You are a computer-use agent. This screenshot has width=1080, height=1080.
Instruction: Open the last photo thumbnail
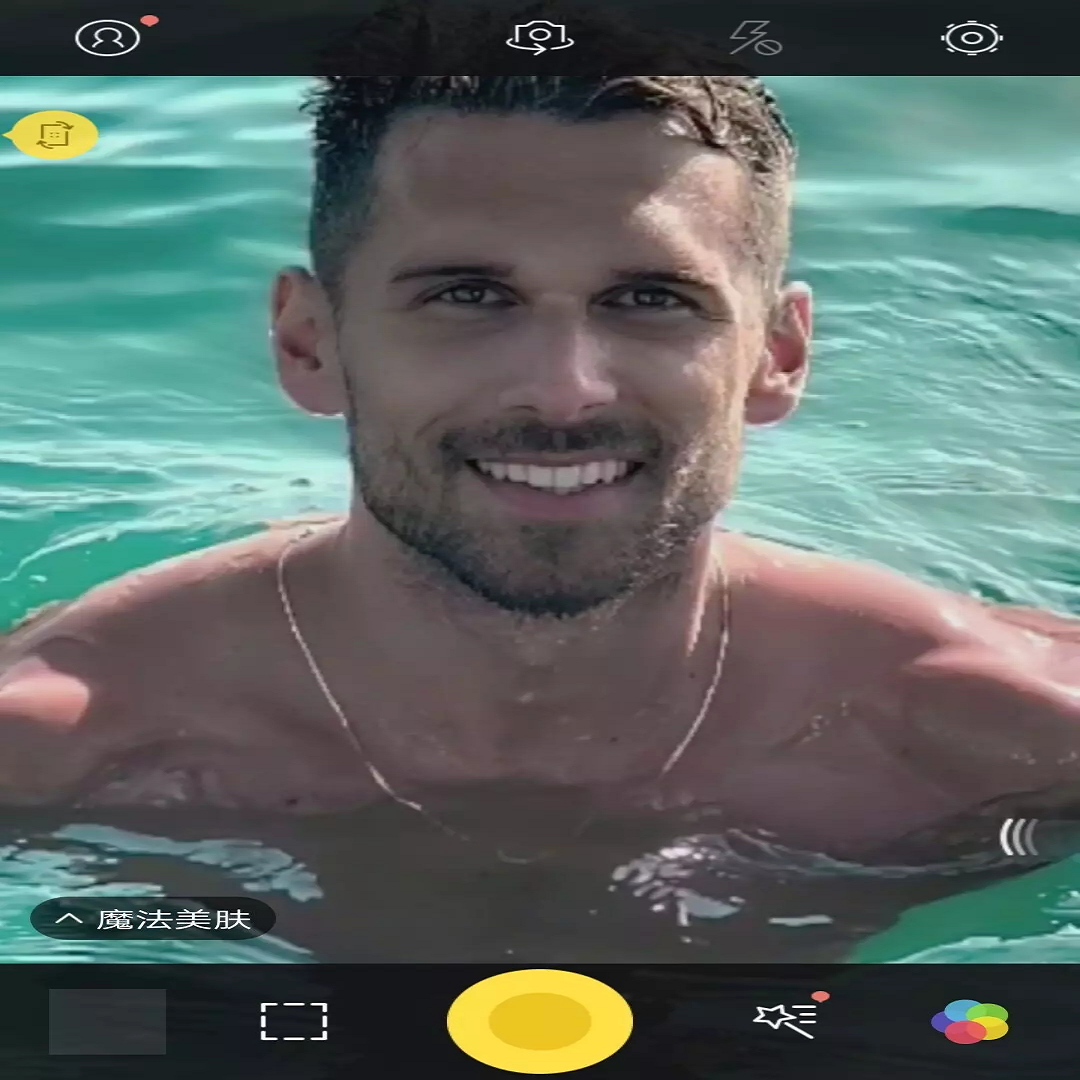108,1021
